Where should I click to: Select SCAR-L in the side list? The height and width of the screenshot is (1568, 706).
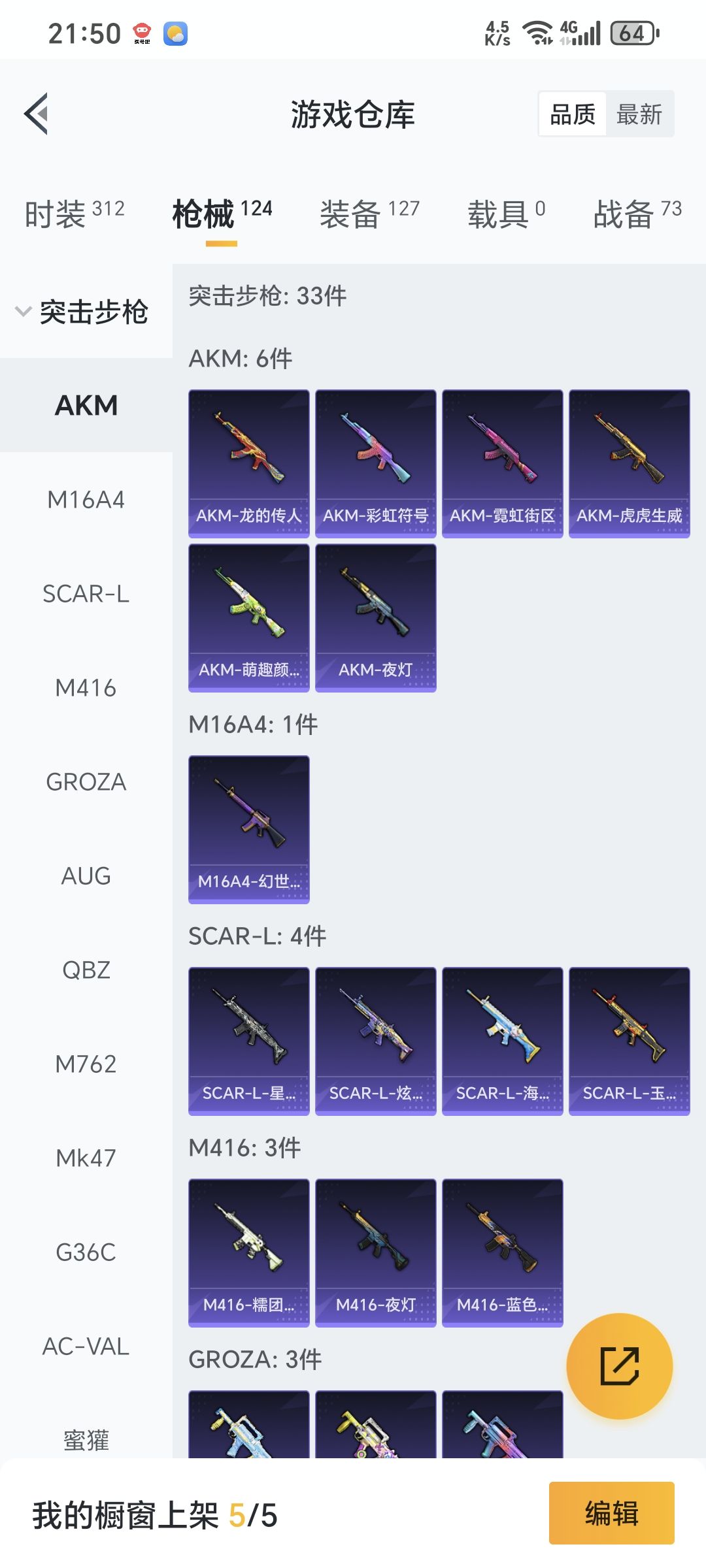[x=86, y=594]
